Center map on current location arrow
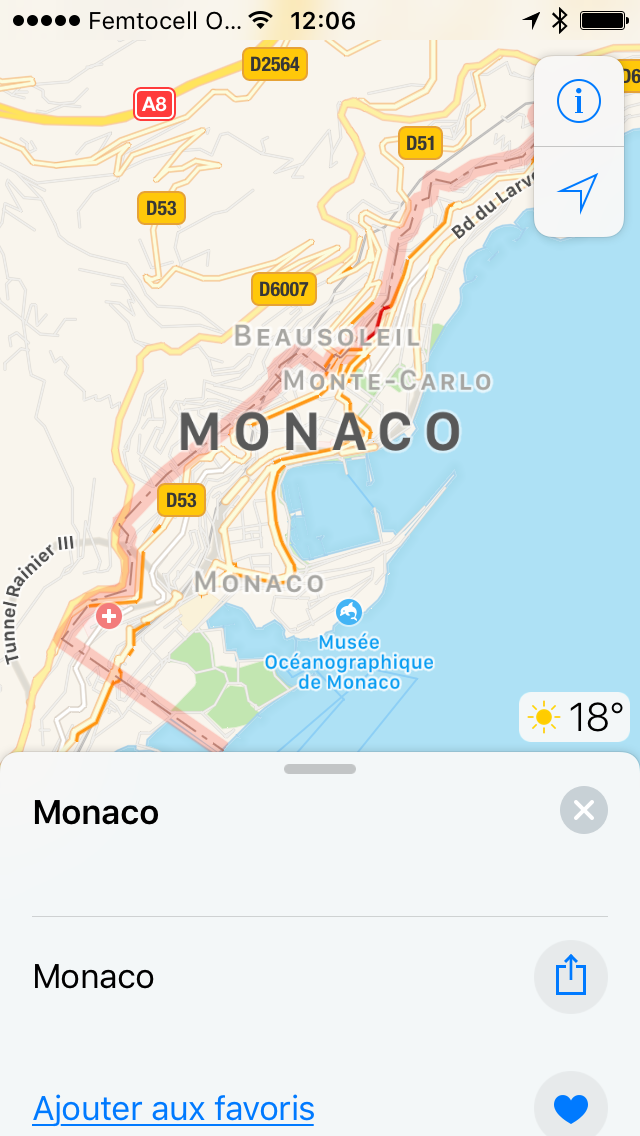 coord(578,193)
